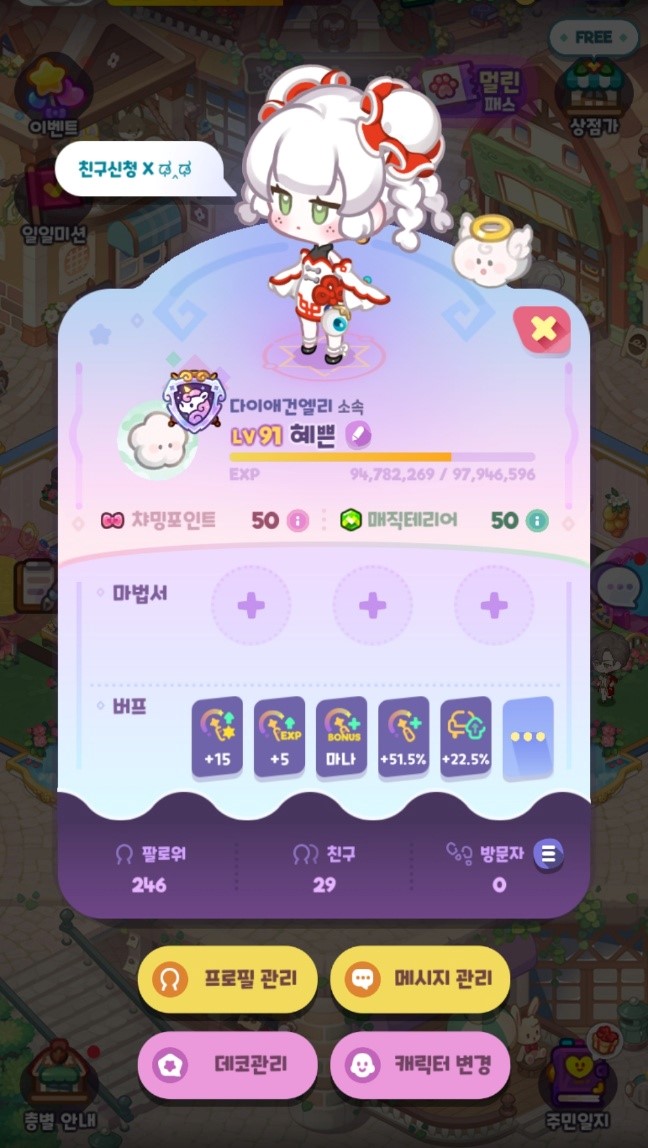Open the info icon next to 매직테리어
Viewport: 648px width, 1148px height.
[537, 521]
